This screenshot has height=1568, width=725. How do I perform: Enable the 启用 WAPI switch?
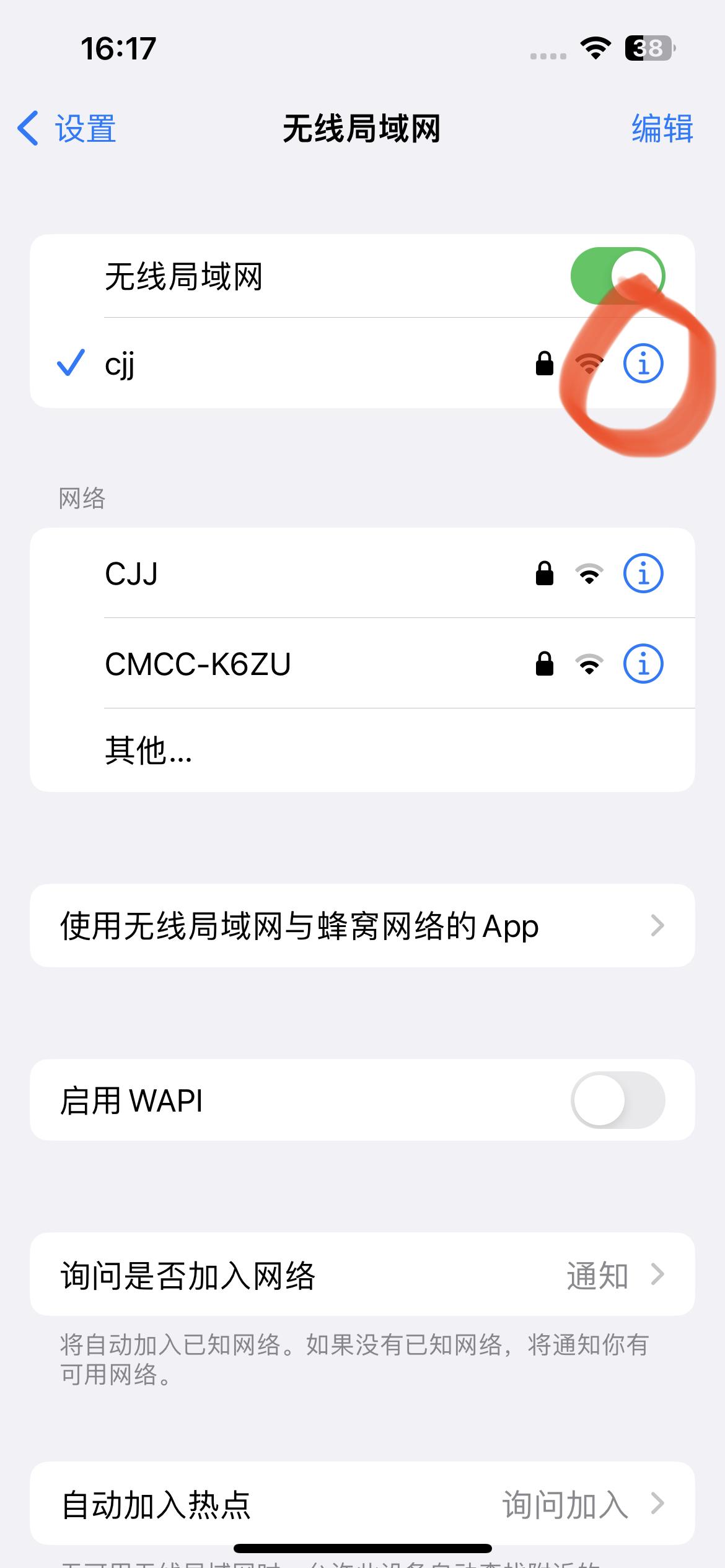[617, 1100]
